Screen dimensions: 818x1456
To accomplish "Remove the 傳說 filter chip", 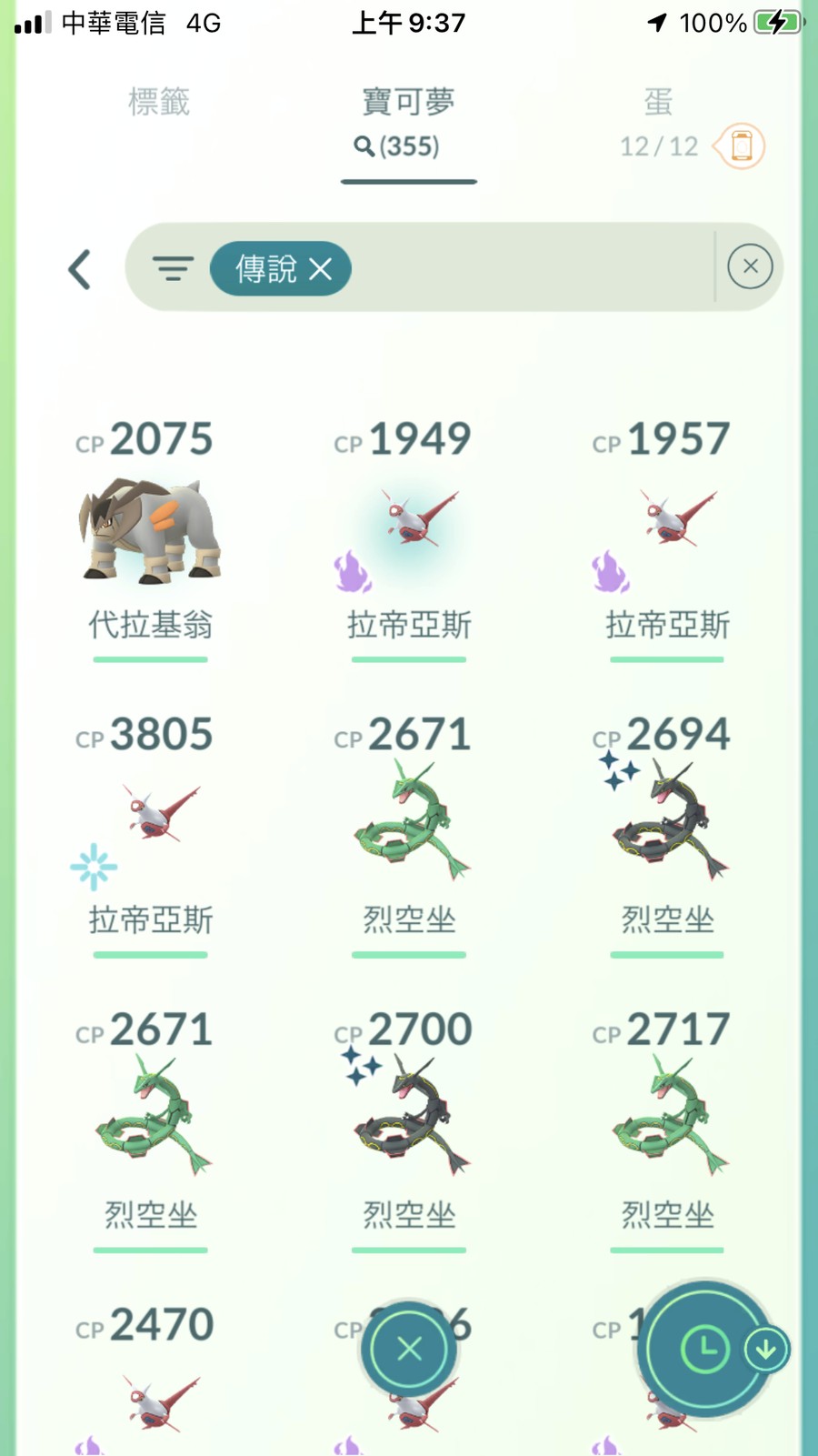I will click(x=320, y=269).
